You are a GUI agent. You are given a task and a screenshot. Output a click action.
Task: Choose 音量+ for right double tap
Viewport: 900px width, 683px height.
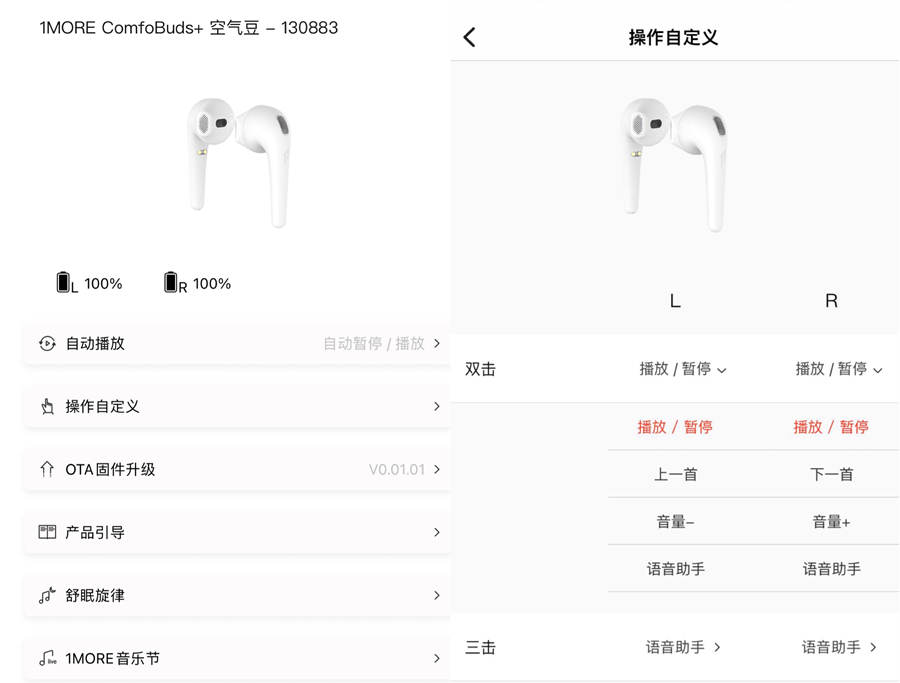coord(831,521)
